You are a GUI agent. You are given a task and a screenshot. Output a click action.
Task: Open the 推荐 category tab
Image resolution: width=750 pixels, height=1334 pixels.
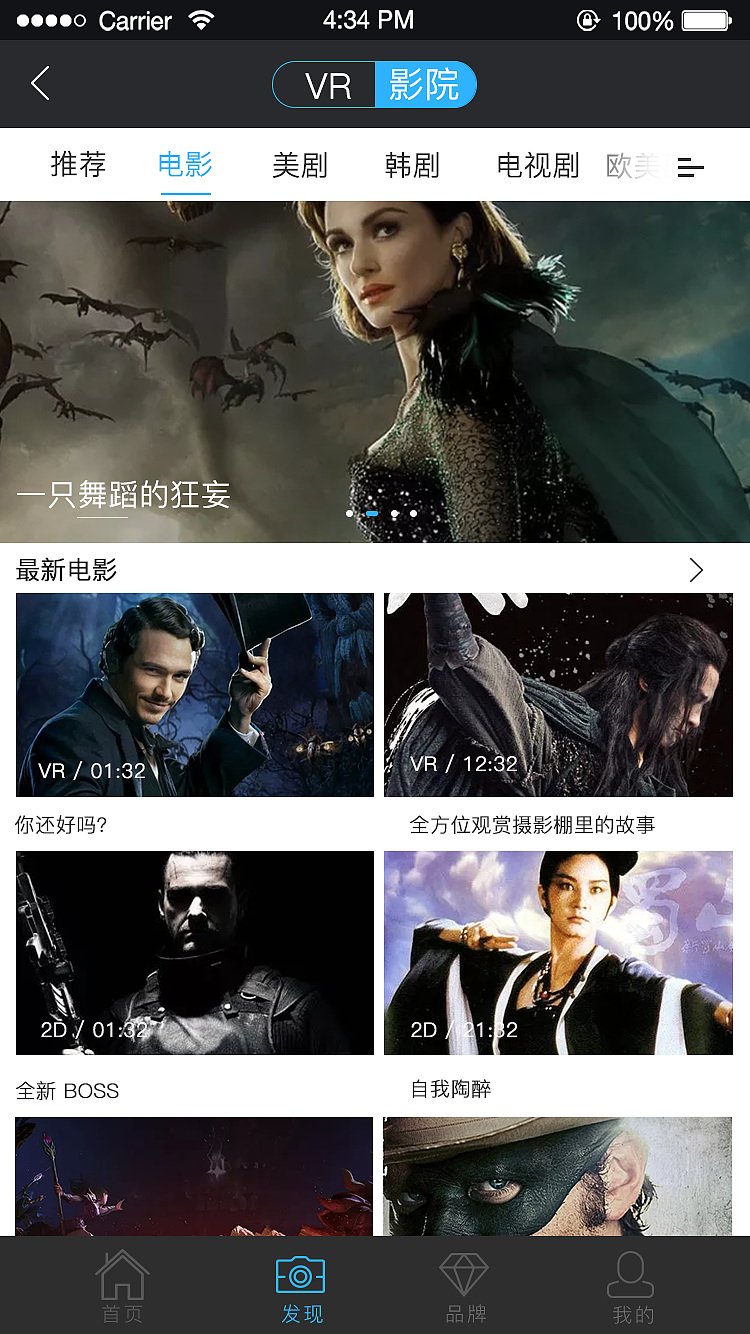78,165
